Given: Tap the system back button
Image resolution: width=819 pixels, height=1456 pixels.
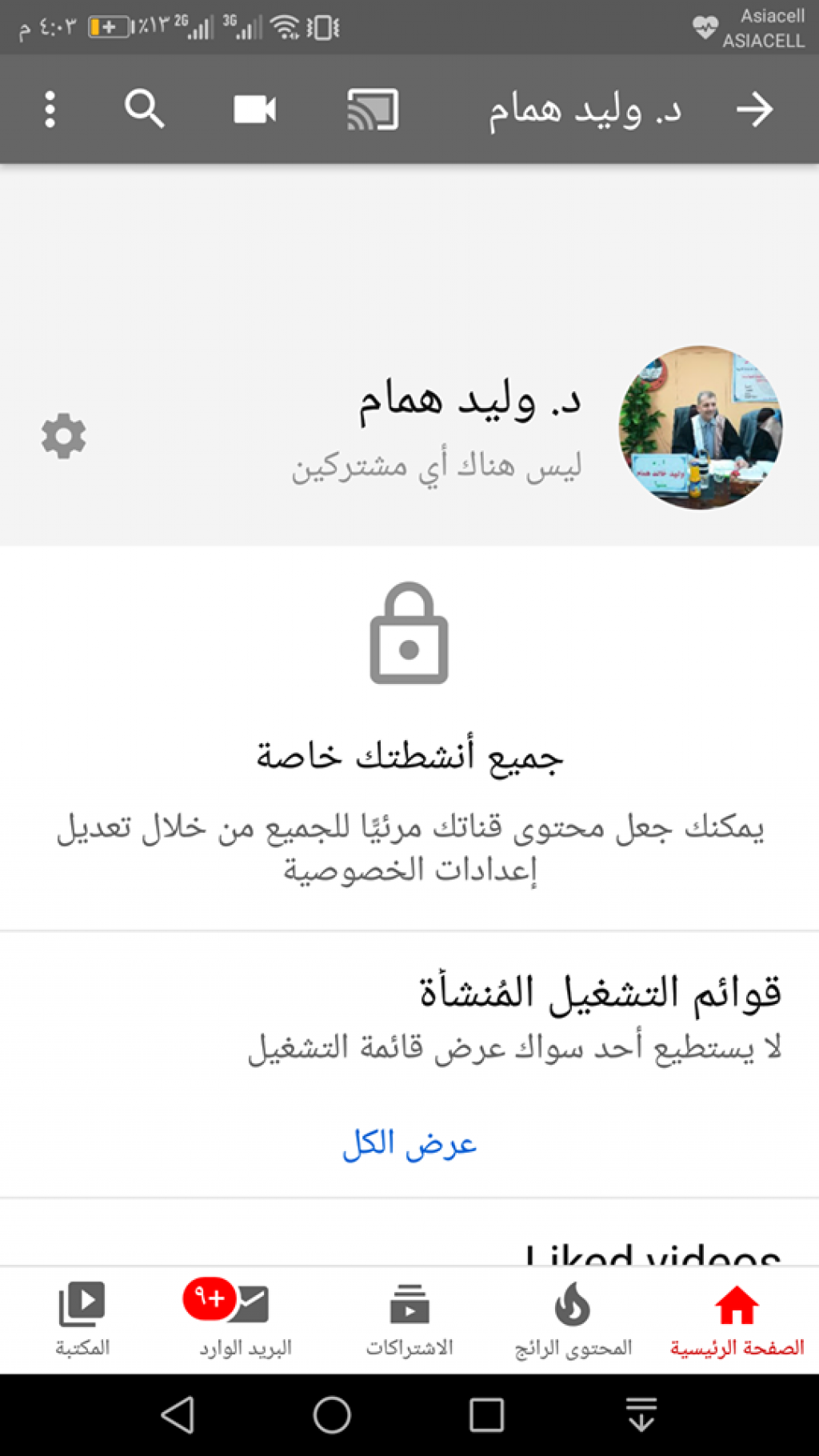Looking at the screenshot, I should (x=178, y=1414).
